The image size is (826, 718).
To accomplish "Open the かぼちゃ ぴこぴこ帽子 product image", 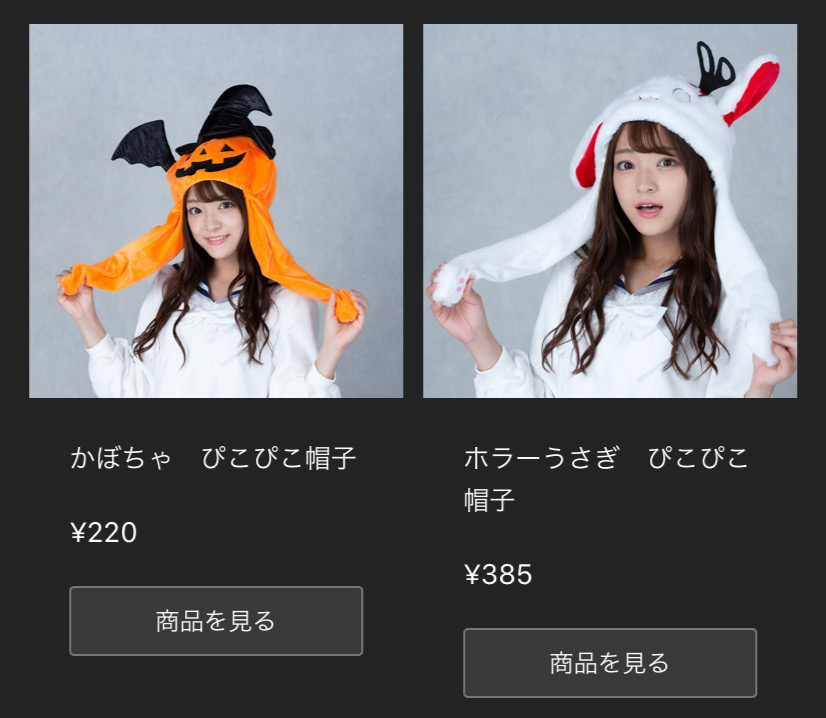I will click(216, 211).
